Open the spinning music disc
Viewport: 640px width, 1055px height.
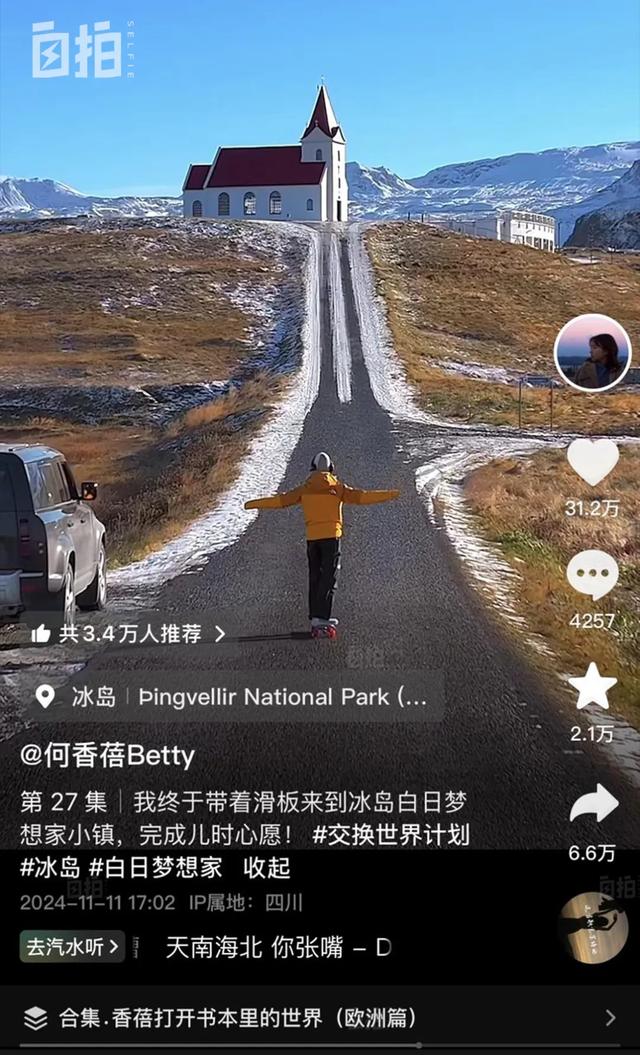tap(592, 927)
